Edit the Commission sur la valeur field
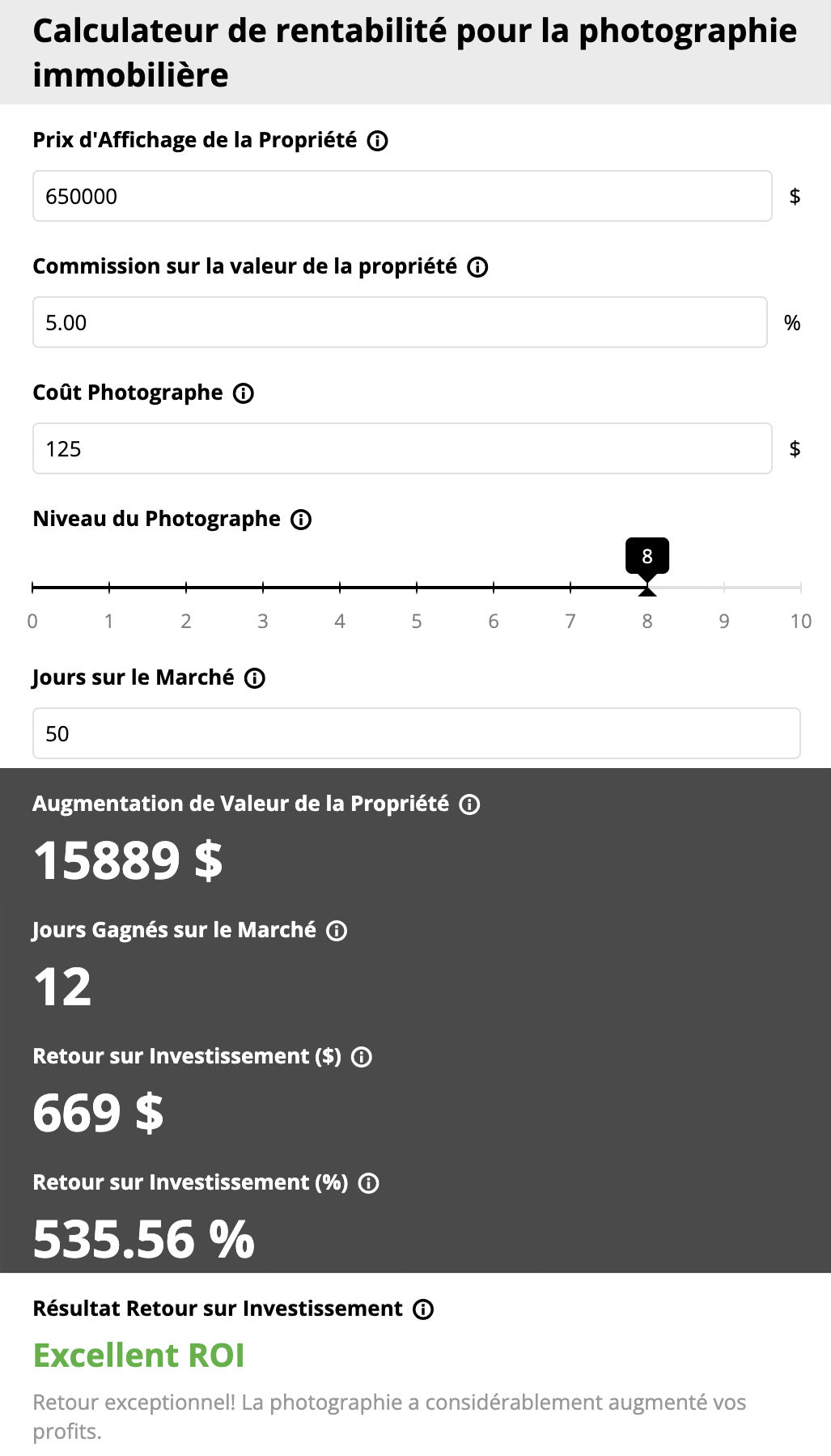The width and height of the screenshot is (831, 1456). pyautogui.click(x=400, y=322)
